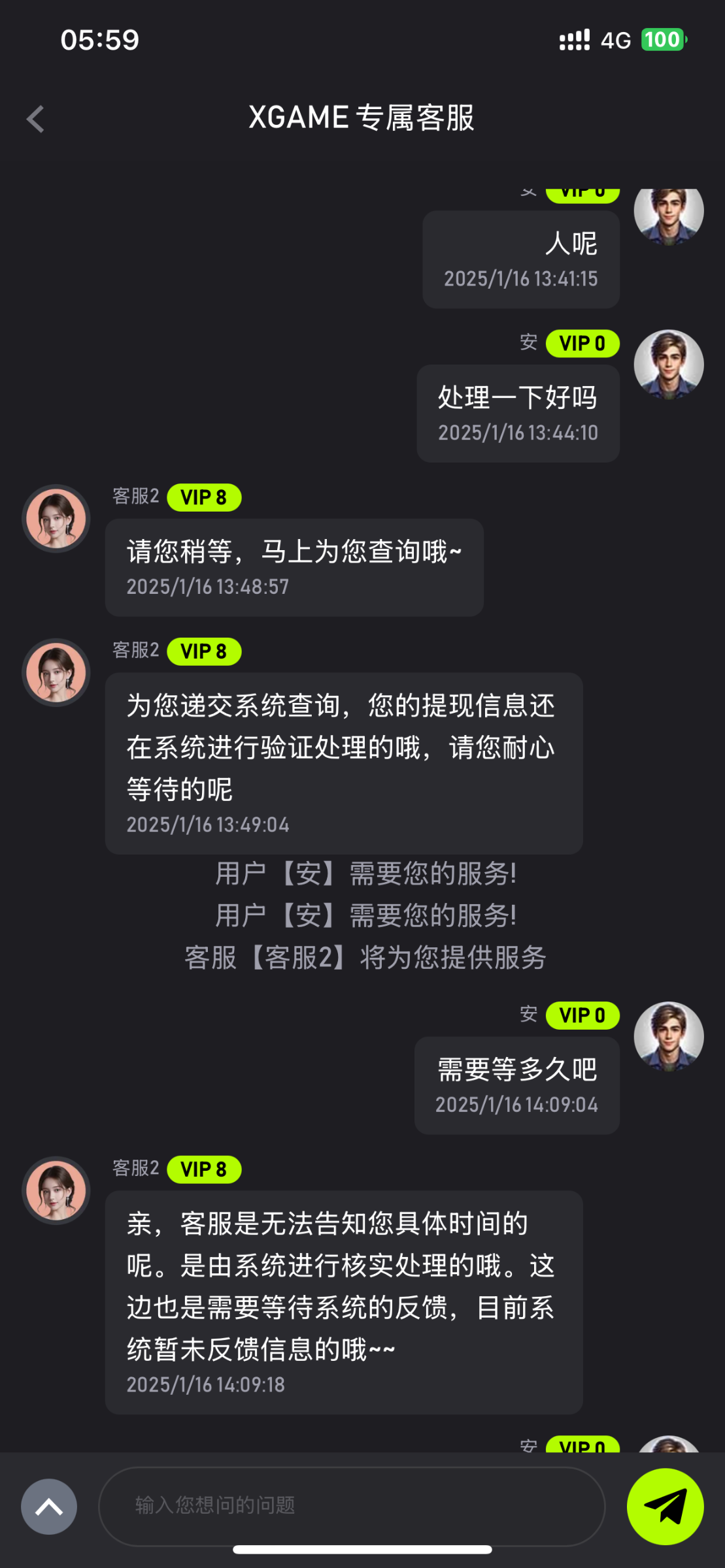The image size is (725, 1568).
Task: Expand the up-arrow menu beside the input
Action: (49, 1506)
